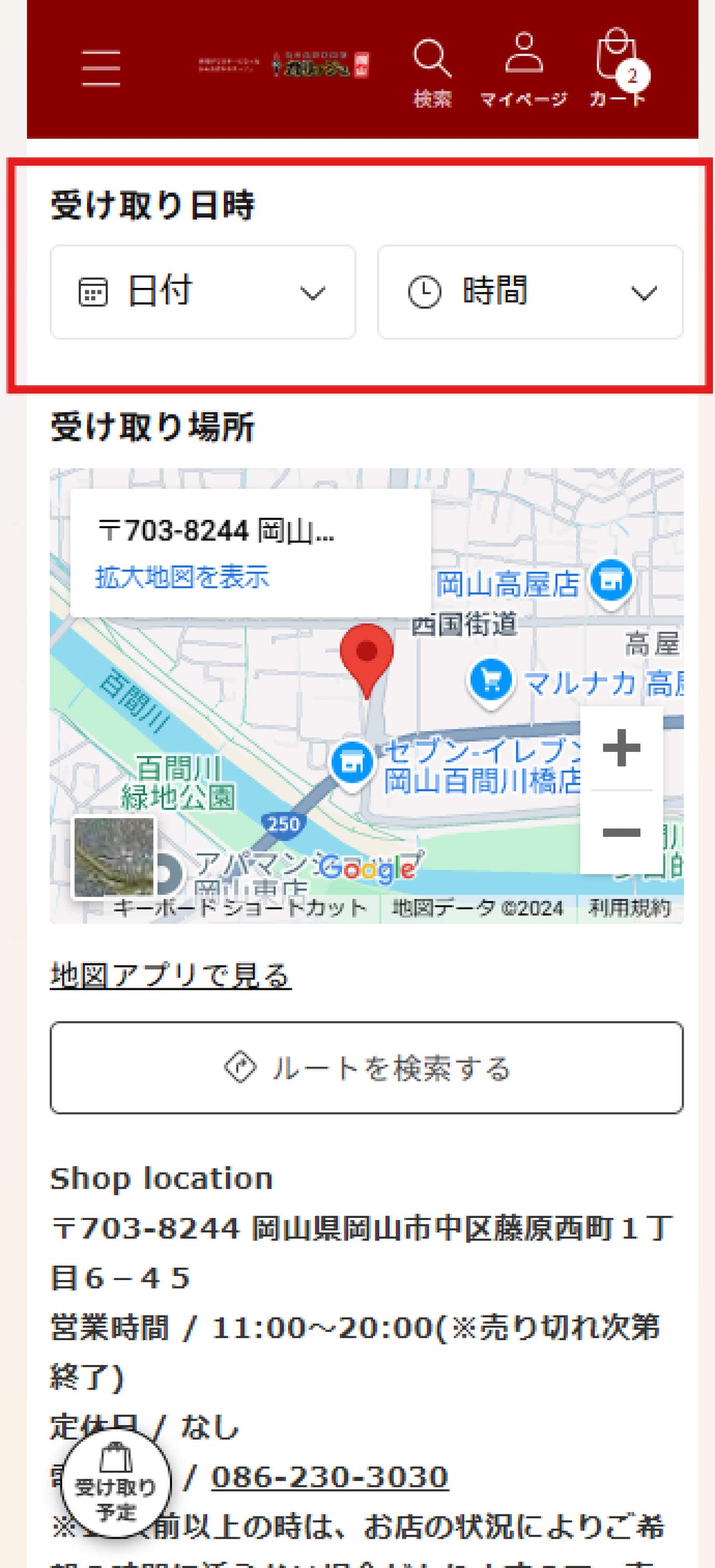Open 地図アプリで見る link
The image size is (715, 1568).
tap(170, 976)
